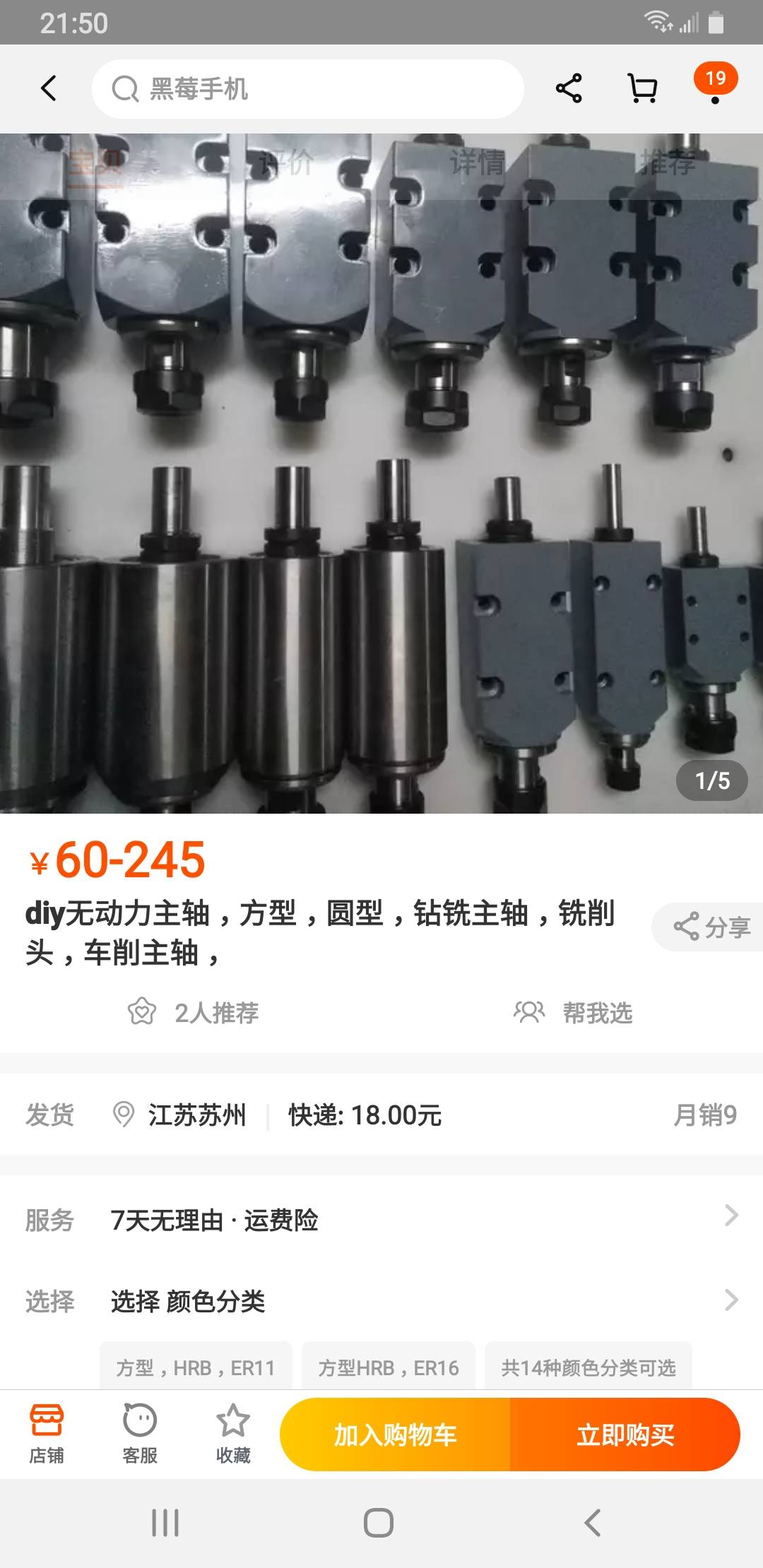Image resolution: width=763 pixels, height=1568 pixels.
Task: Open the shopping cart
Action: click(x=642, y=89)
